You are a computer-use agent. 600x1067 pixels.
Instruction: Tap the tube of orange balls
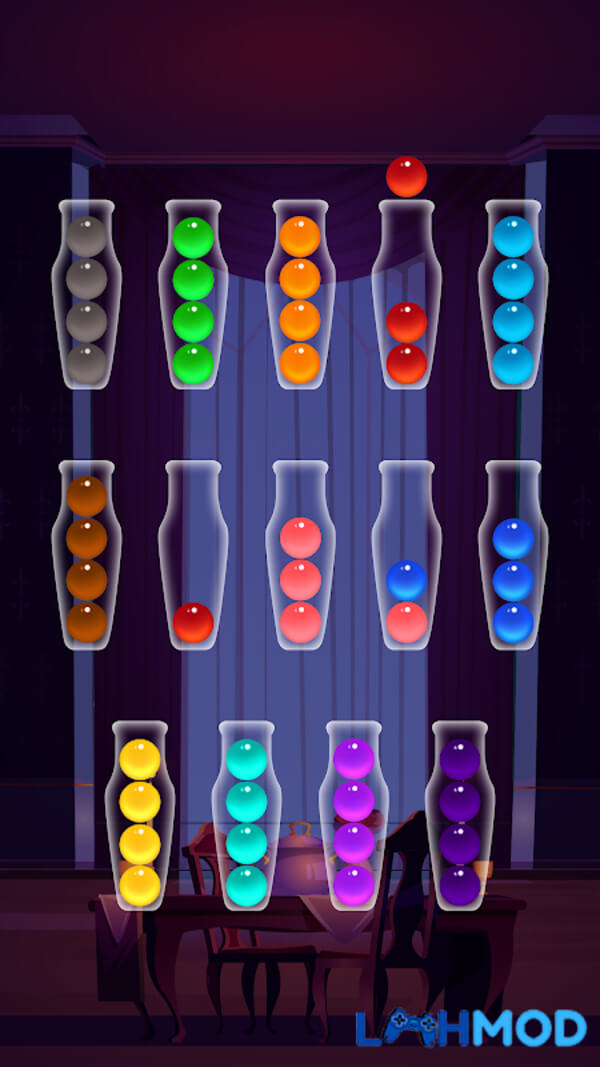[x=300, y=296]
